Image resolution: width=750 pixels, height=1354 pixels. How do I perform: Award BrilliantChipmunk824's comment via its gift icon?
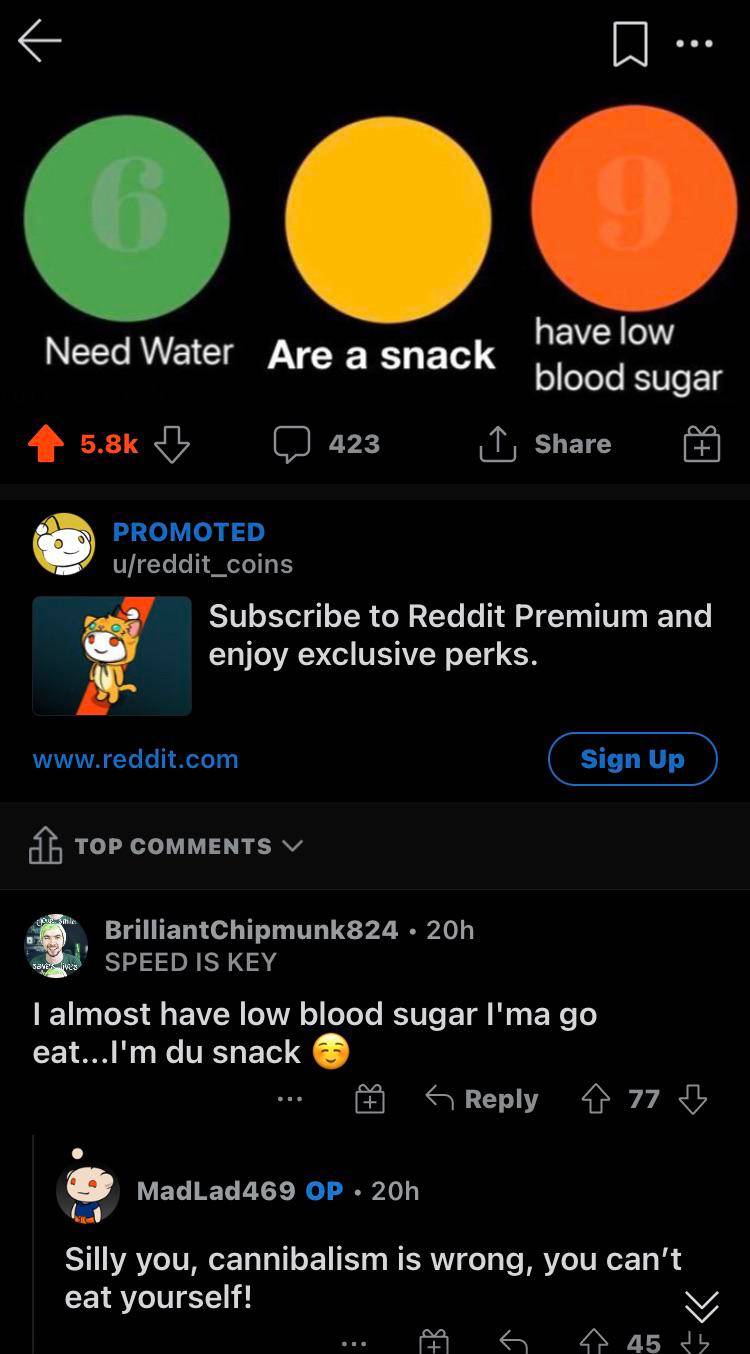(371, 1098)
